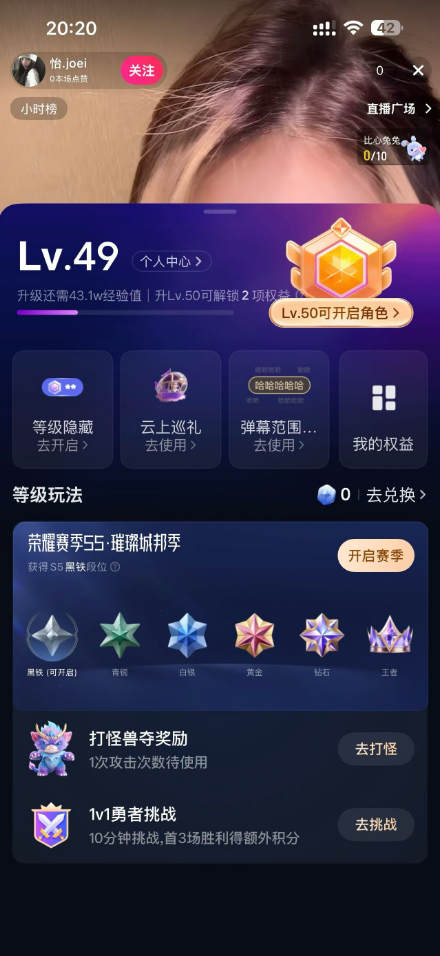Go to 直播广场
This screenshot has width=440, height=956.
coord(399,109)
